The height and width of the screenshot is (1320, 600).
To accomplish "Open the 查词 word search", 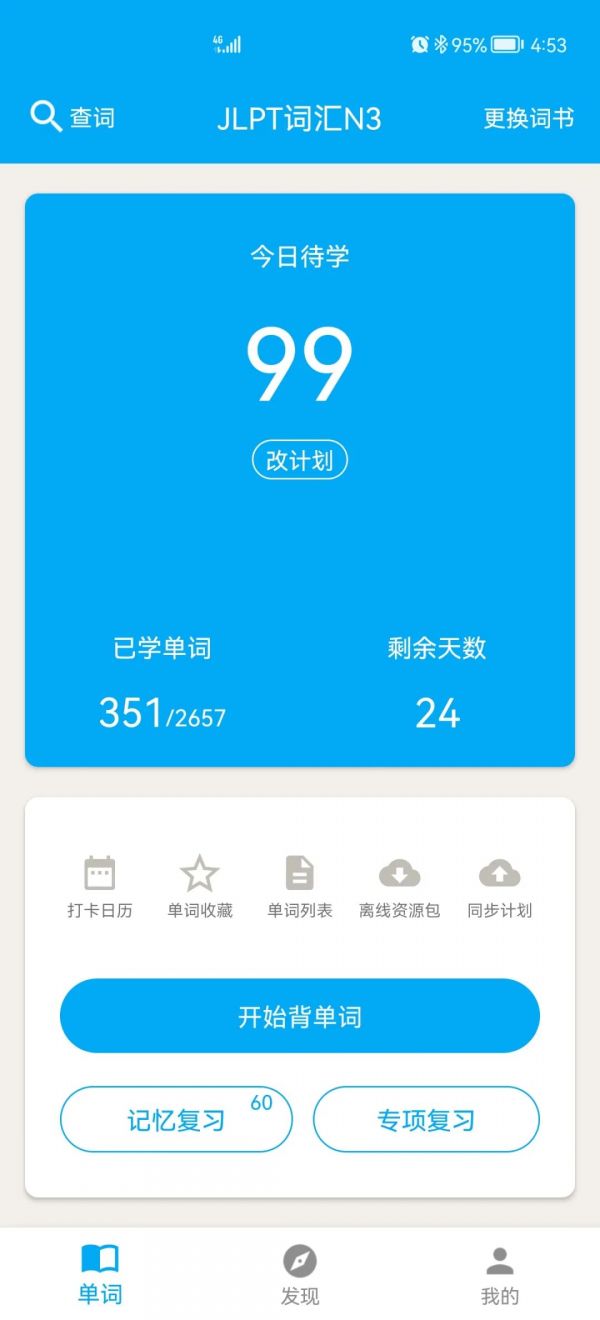I will coord(72,118).
